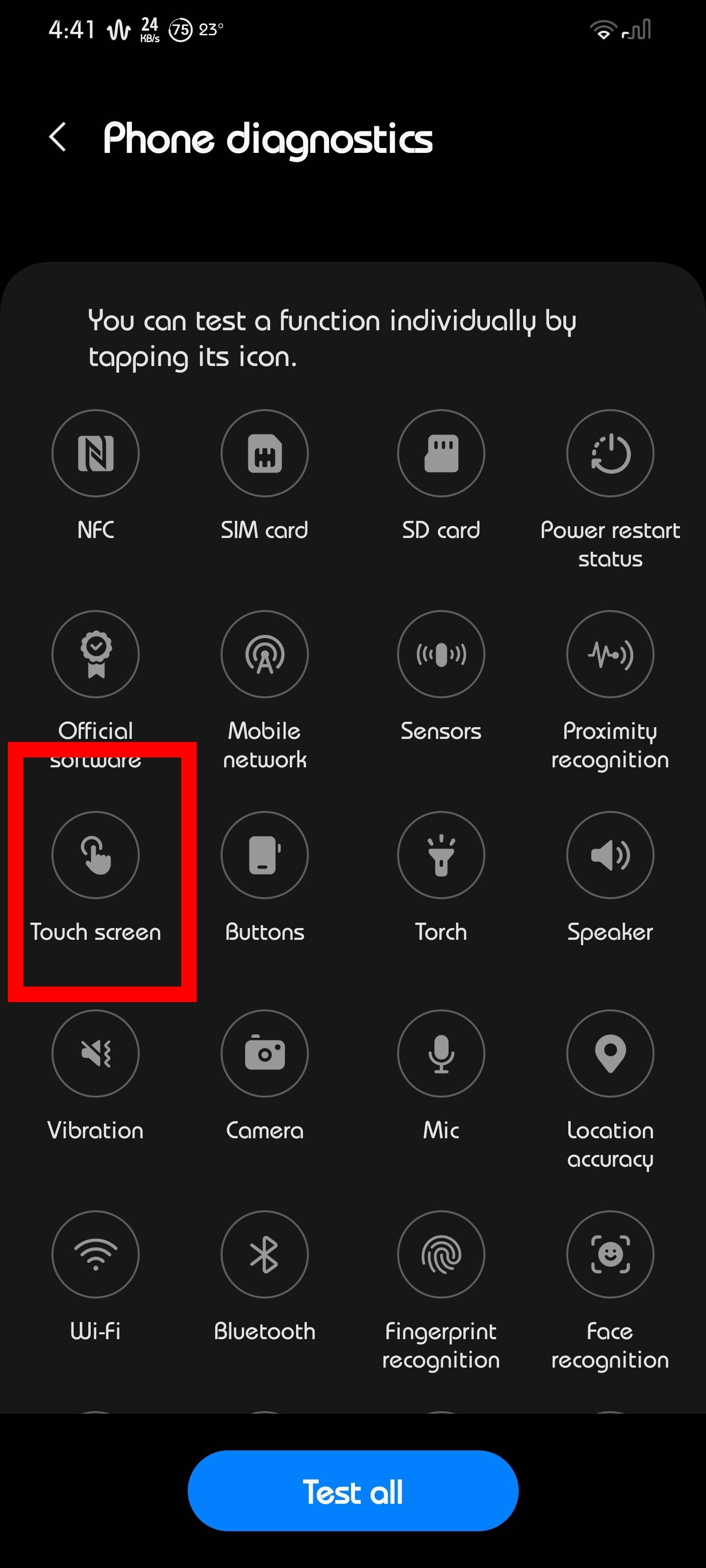Check Power restart status
The image size is (706, 1568).
click(610, 453)
